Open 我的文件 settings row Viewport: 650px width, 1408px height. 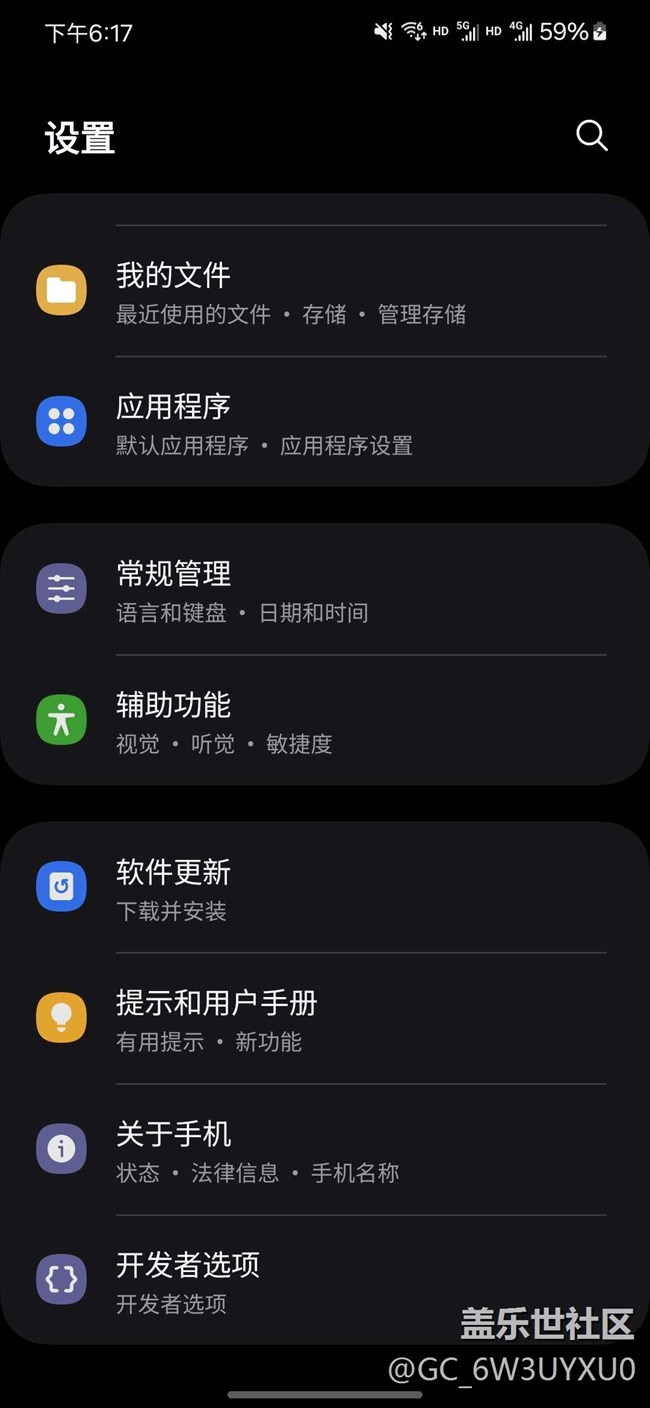click(x=324, y=292)
